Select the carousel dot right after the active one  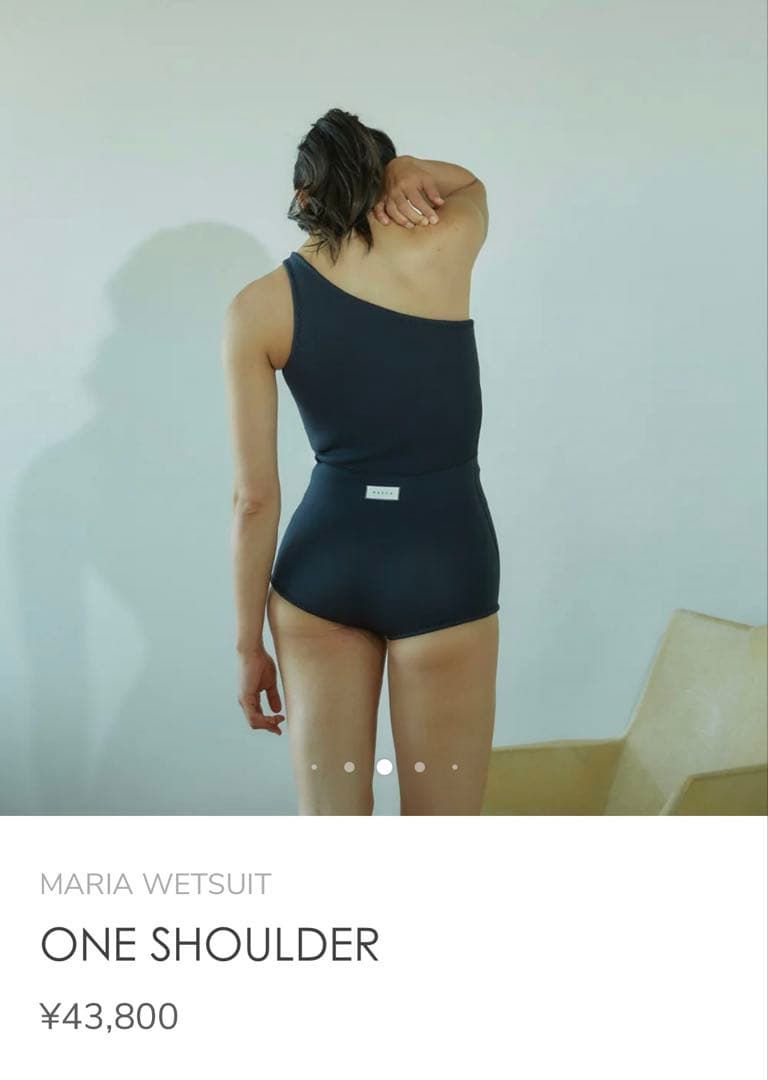[x=419, y=767]
